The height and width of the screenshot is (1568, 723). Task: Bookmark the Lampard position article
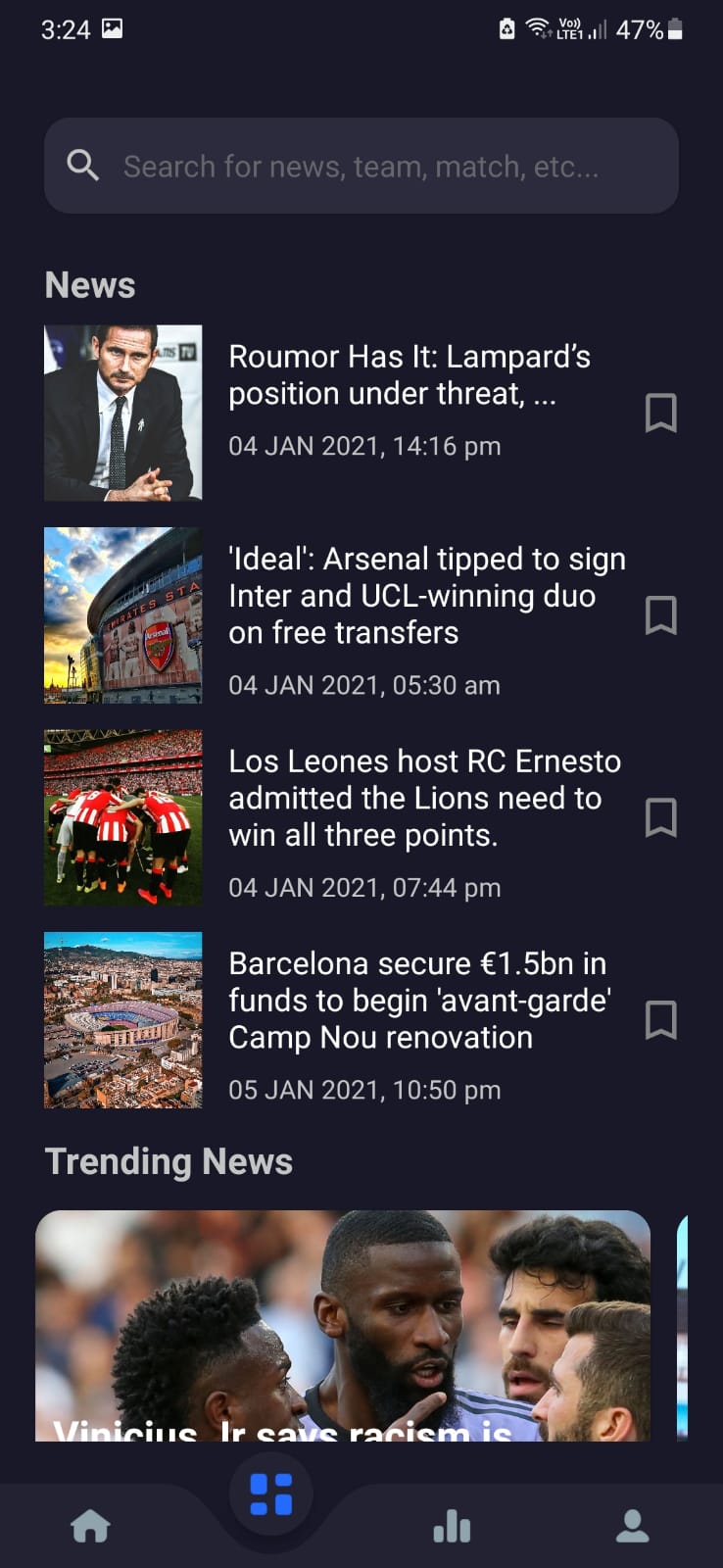pos(661,413)
